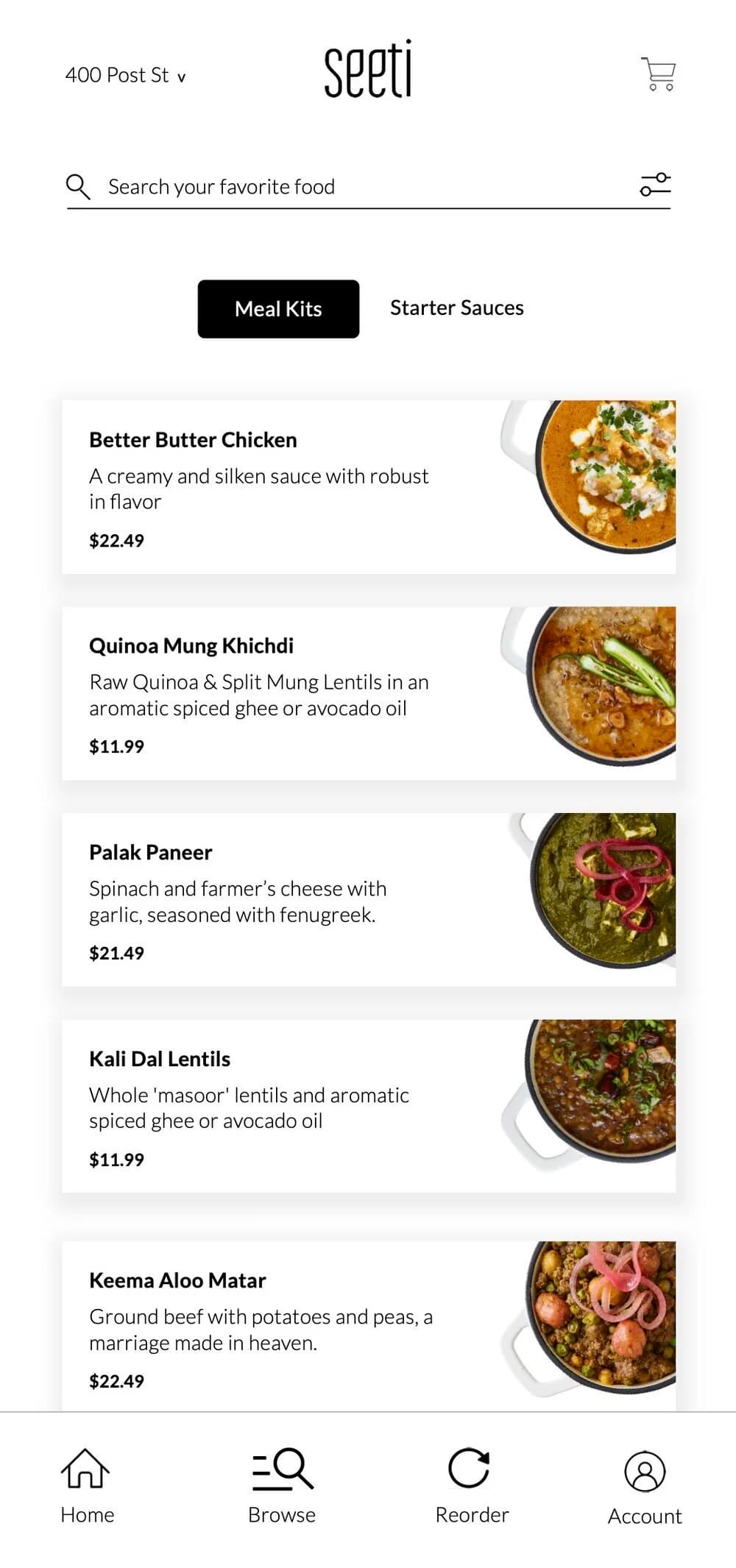Open the shopping cart
This screenshot has height=1568, width=736.
(x=658, y=74)
